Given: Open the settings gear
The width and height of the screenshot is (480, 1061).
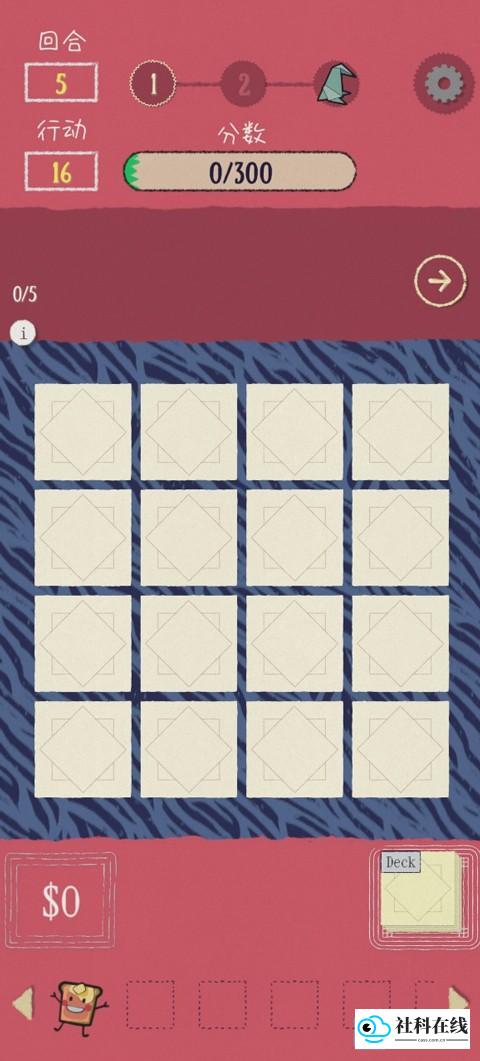Looking at the screenshot, I should click(x=443, y=85).
